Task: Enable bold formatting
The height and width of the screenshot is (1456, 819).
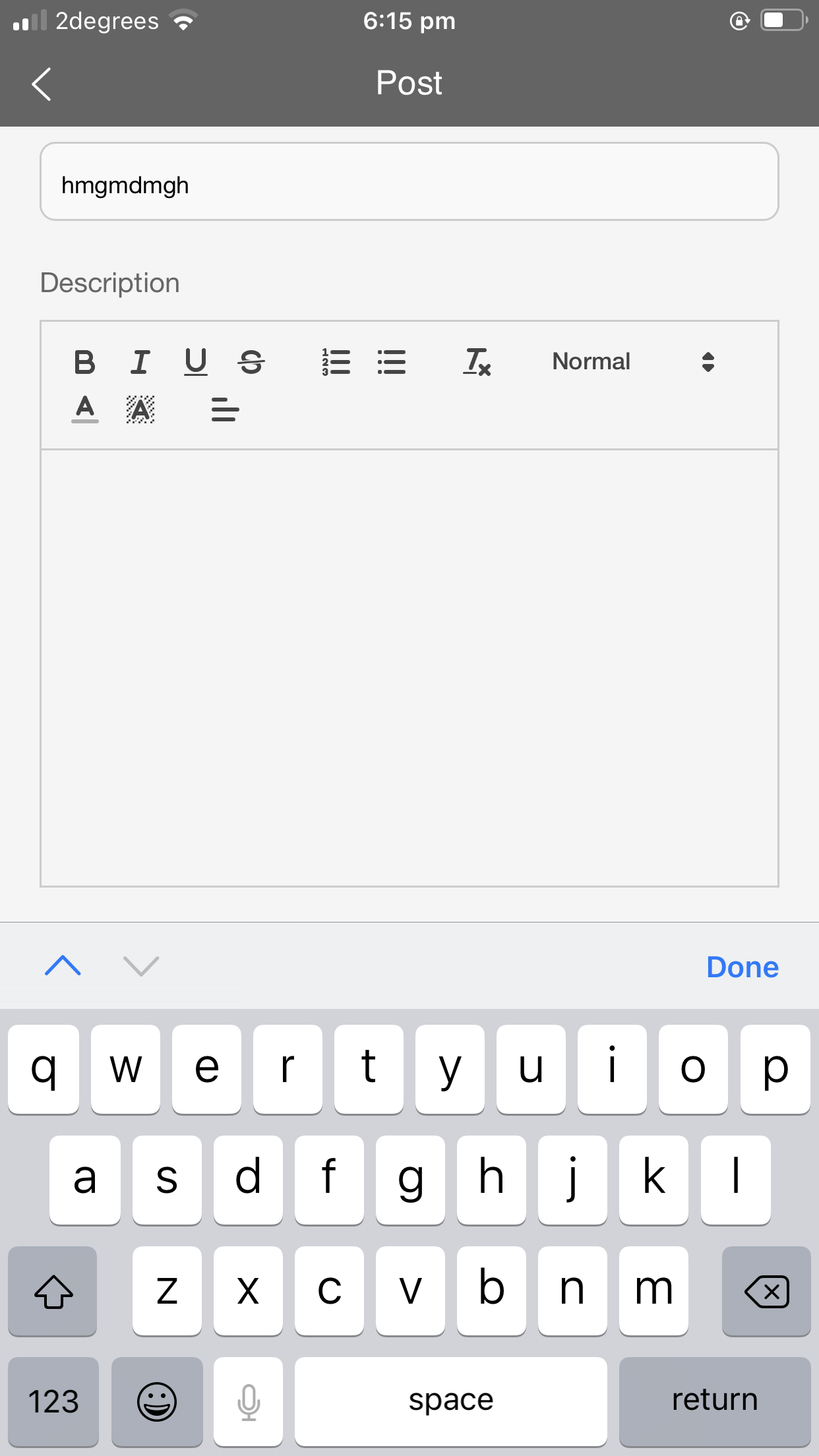Action: [84, 362]
